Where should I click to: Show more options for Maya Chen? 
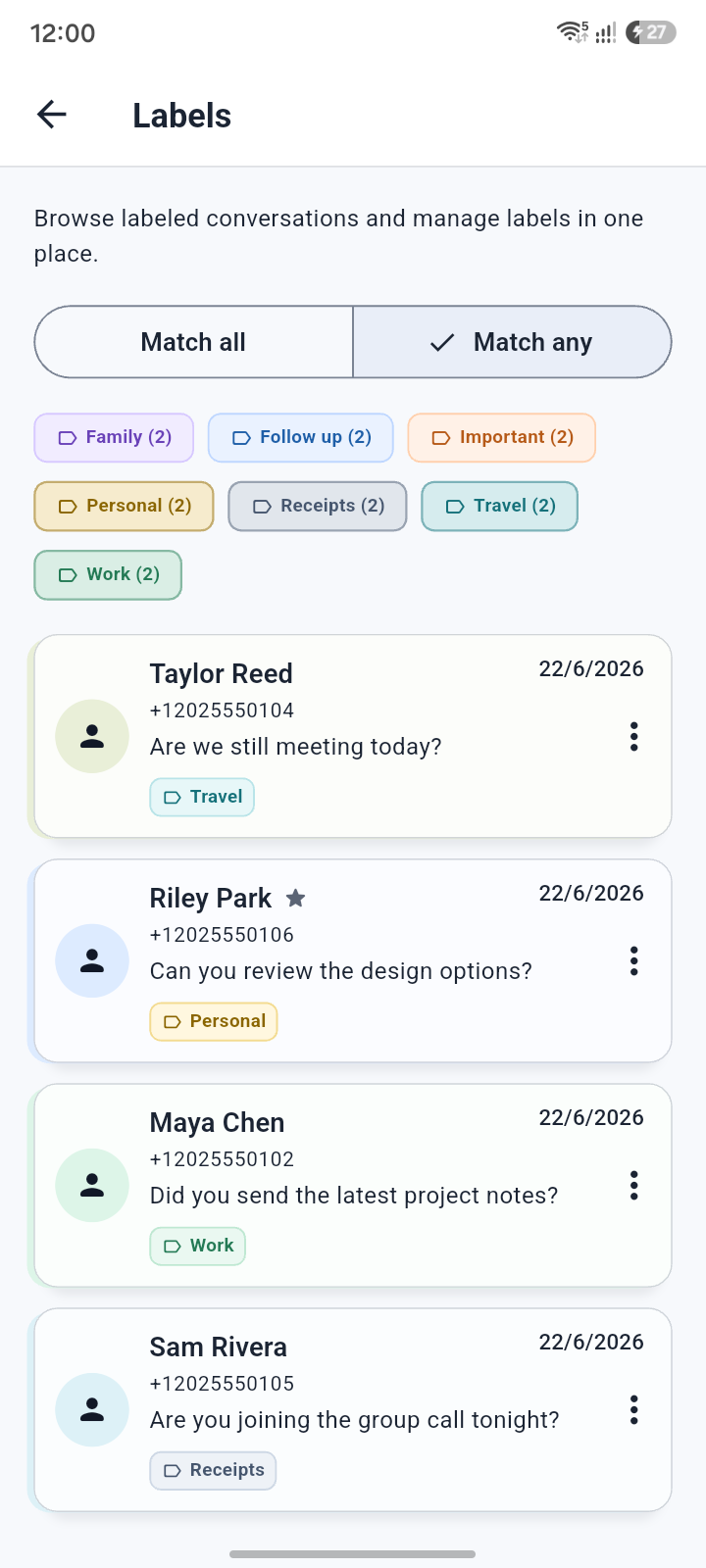[x=634, y=1185]
